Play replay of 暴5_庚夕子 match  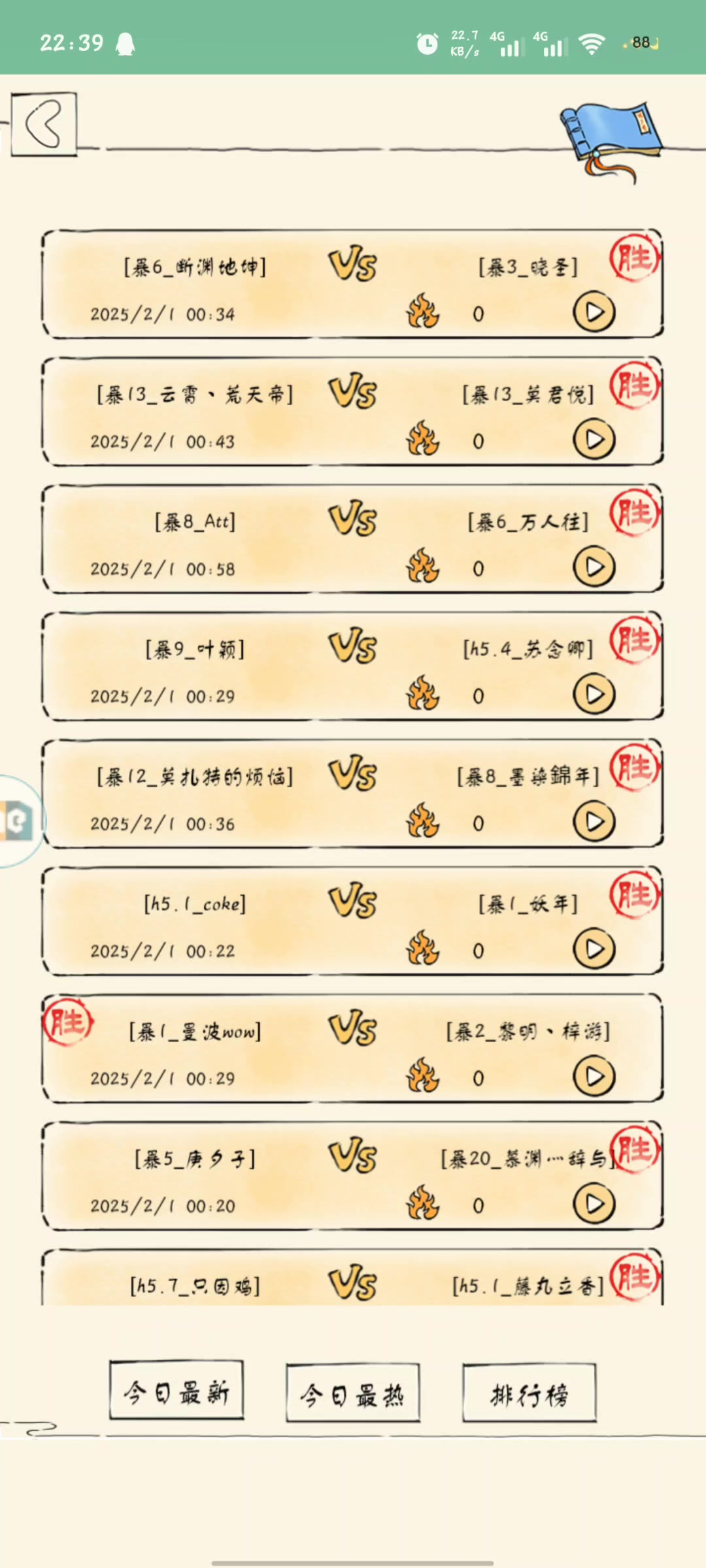click(x=594, y=1204)
